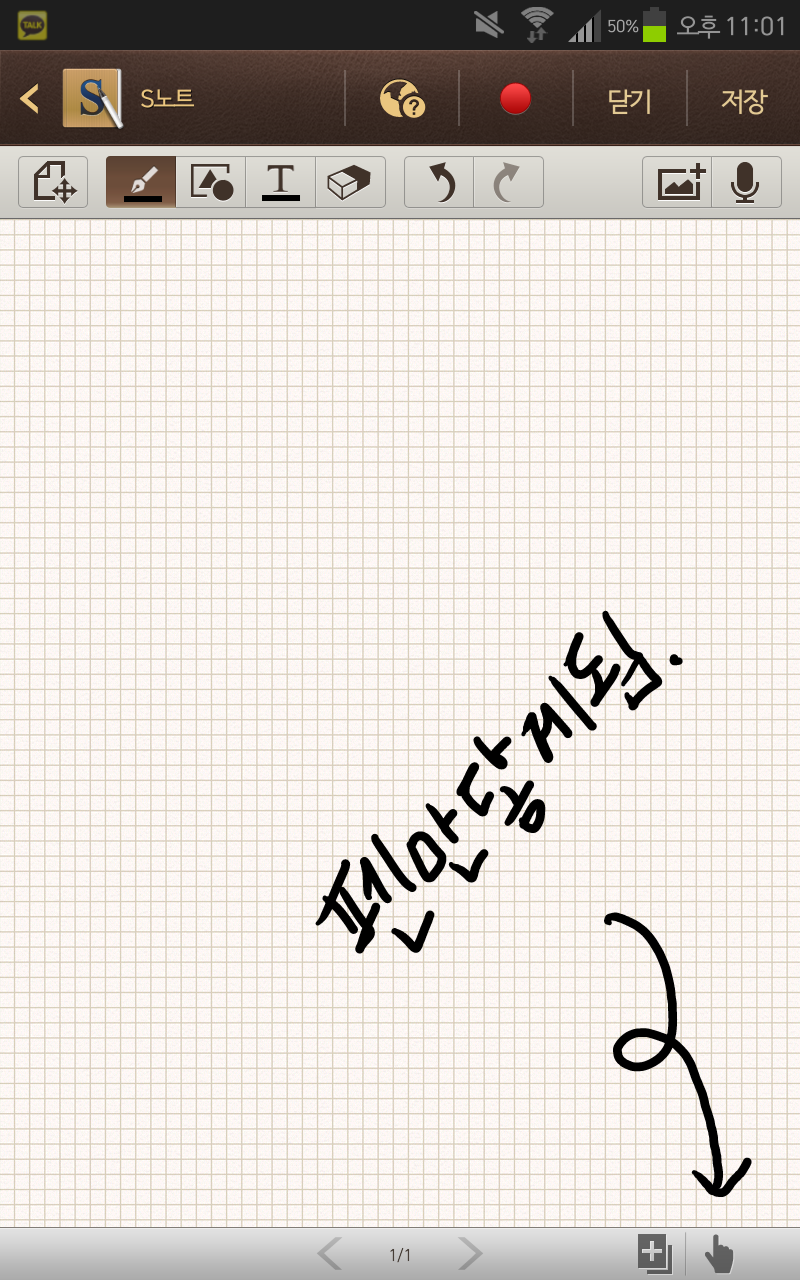Insert an image into the note
Image resolution: width=800 pixels, height=1280 pixels.
click(x=679, y=182)
